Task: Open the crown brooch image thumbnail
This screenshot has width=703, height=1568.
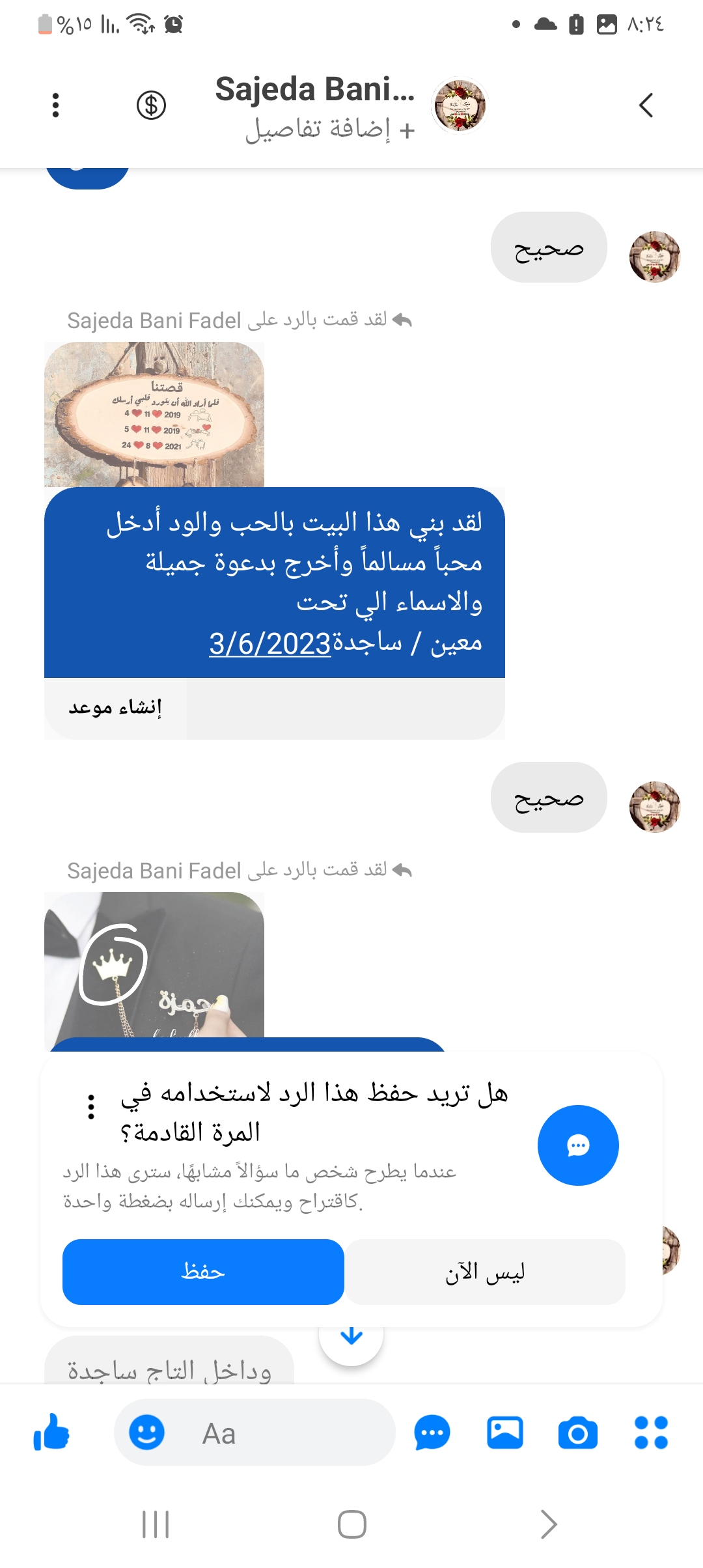Action: (x=154, y=965)
